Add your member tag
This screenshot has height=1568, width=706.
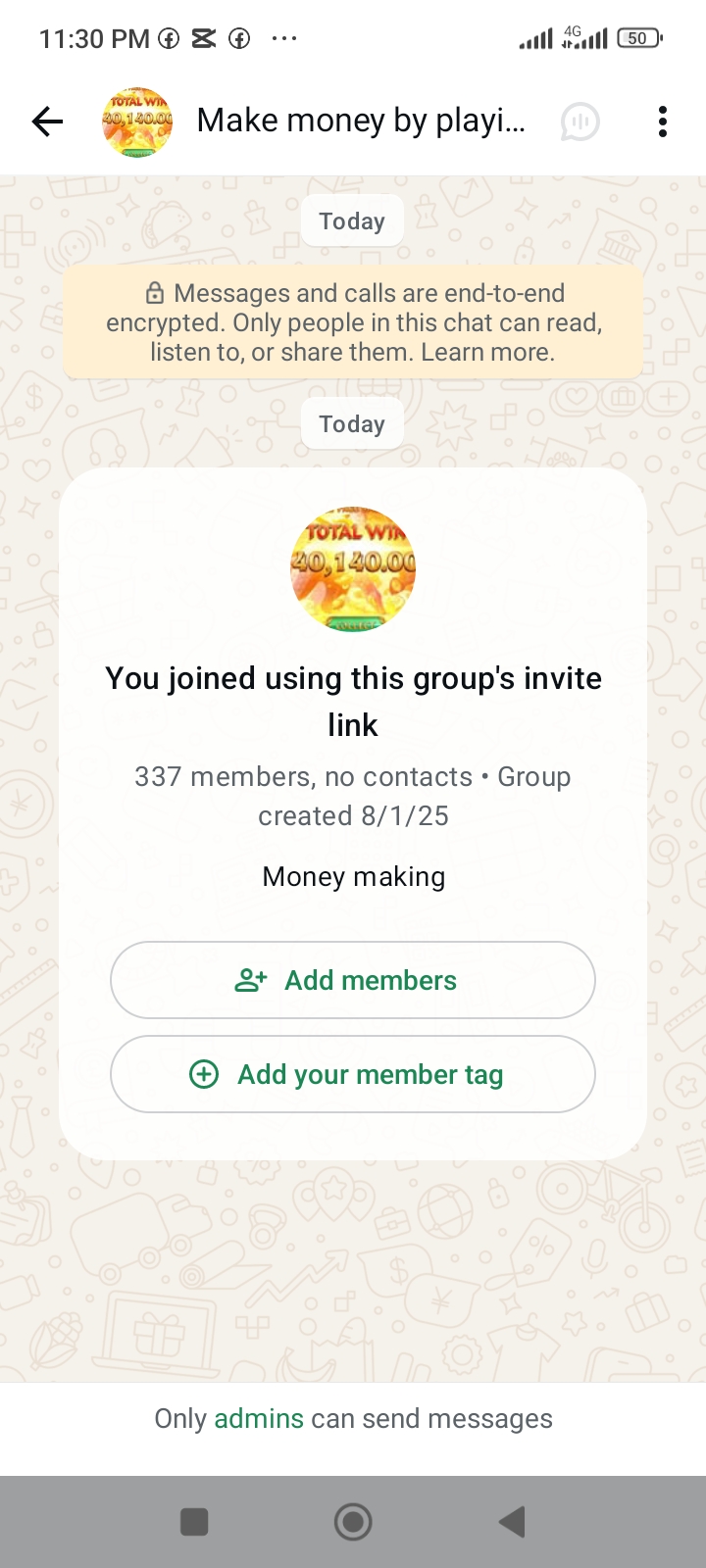pos(353,1074)
